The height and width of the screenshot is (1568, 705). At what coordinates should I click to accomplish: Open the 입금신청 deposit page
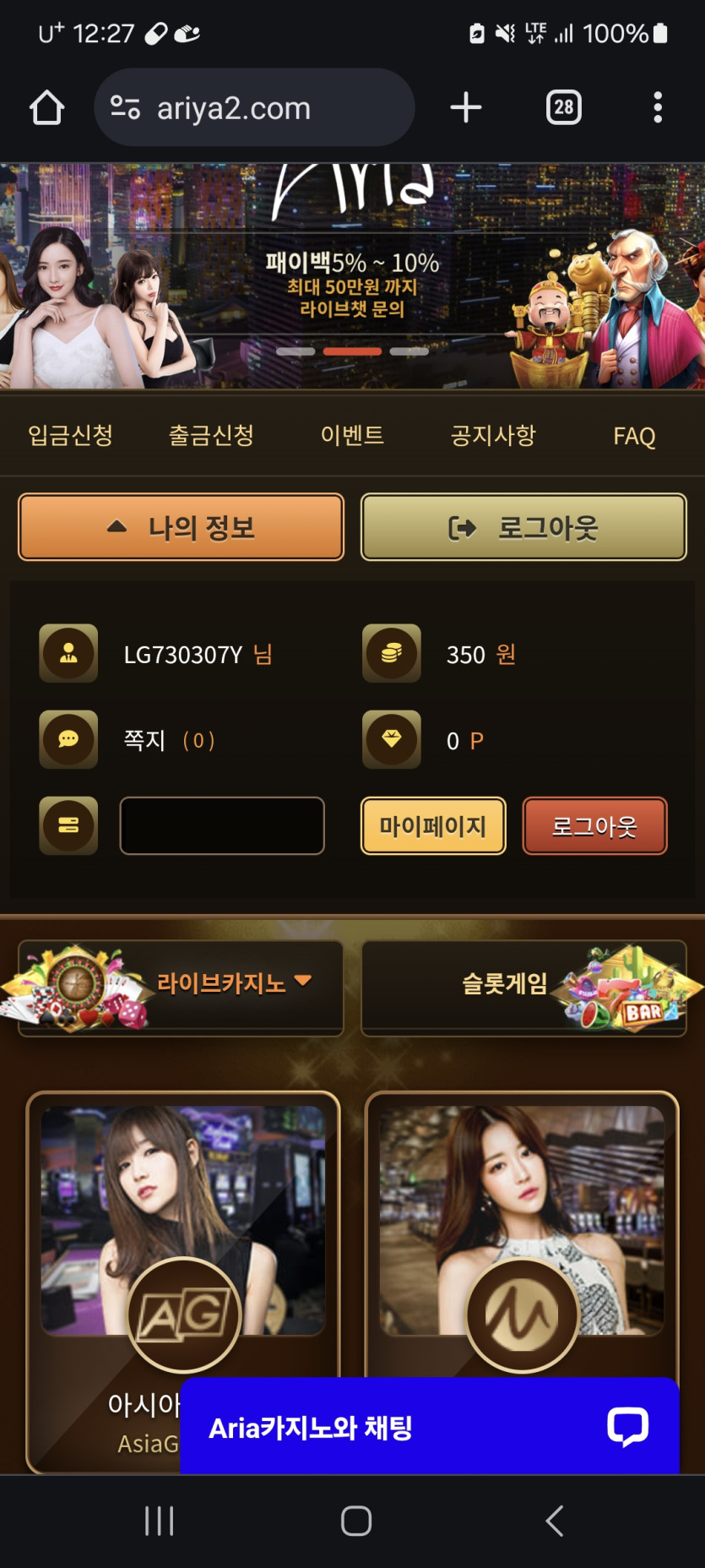71,435
